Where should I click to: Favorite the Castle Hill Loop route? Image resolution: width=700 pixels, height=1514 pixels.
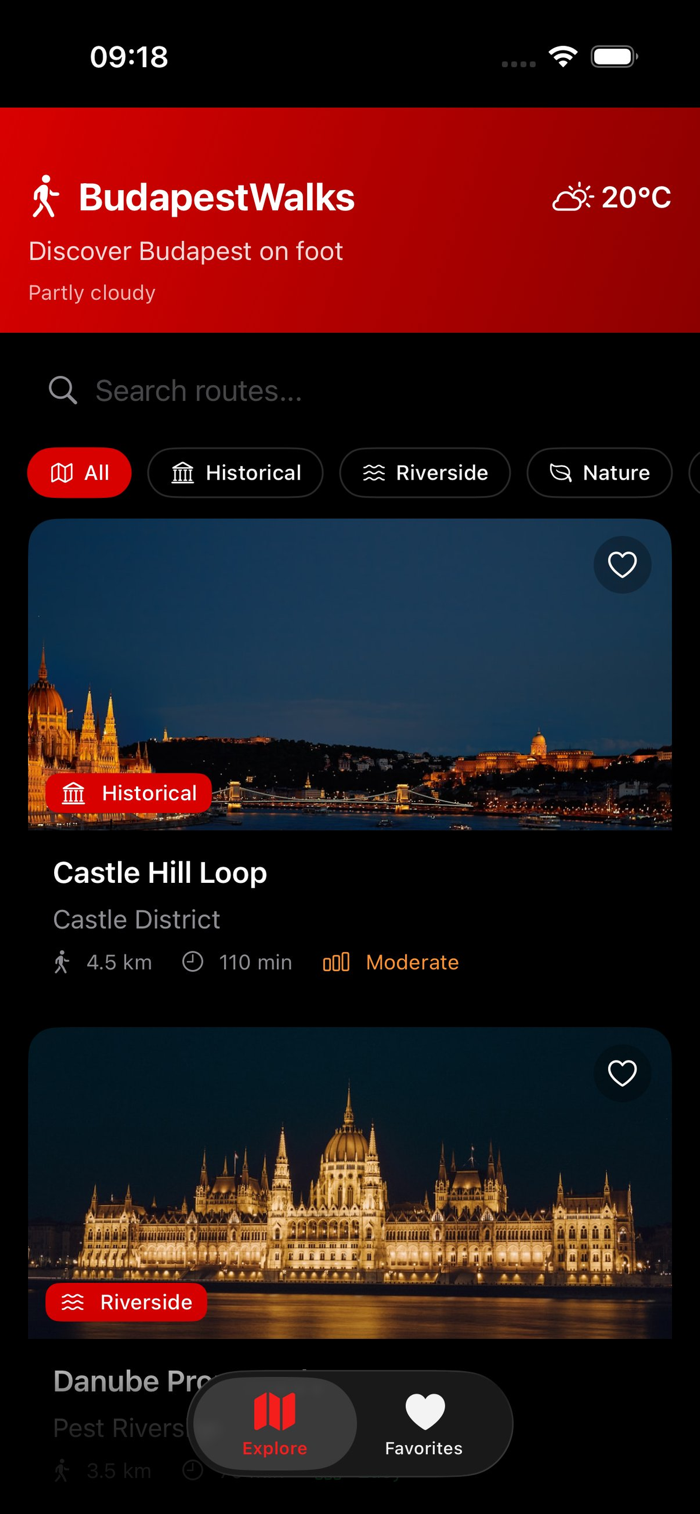pos(622,565)
